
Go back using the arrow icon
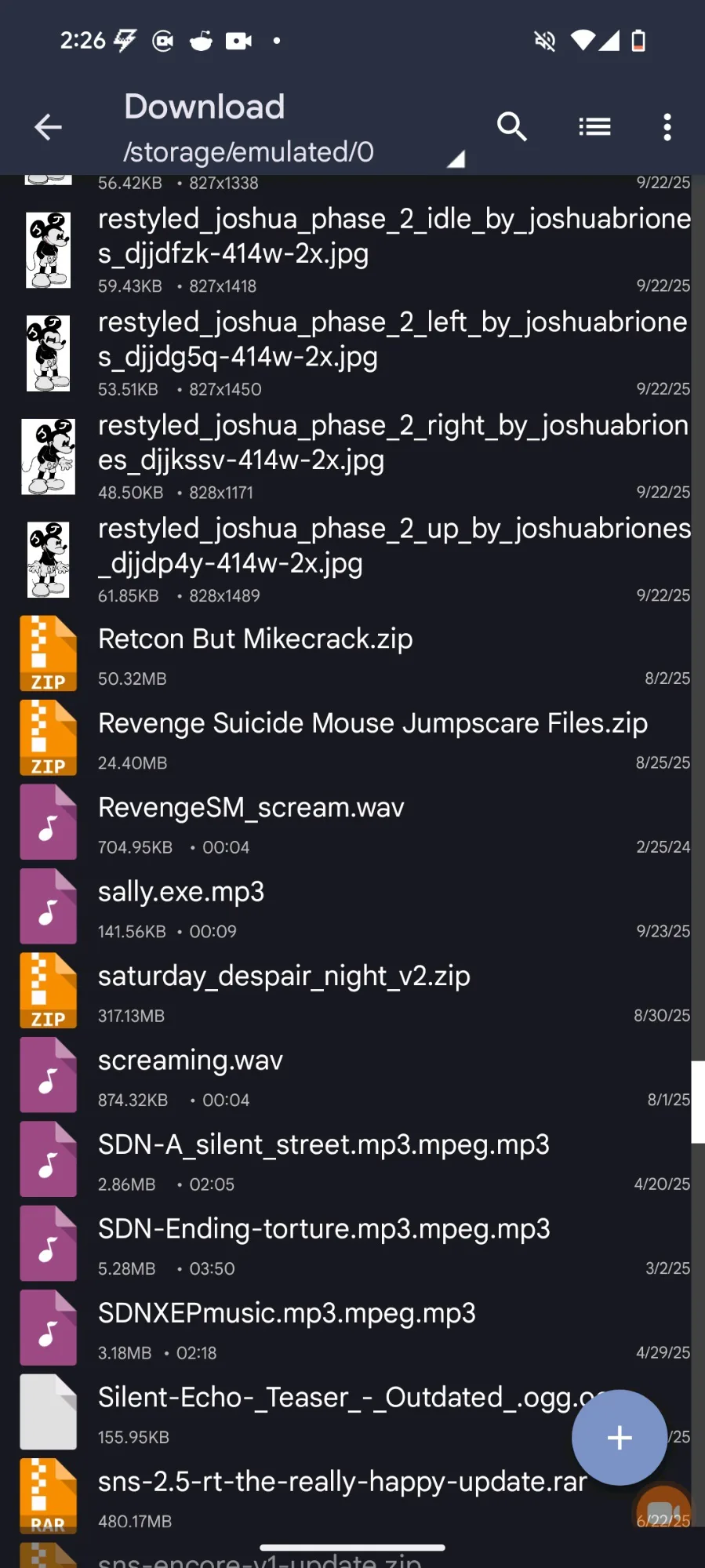(x=48, y=127)
